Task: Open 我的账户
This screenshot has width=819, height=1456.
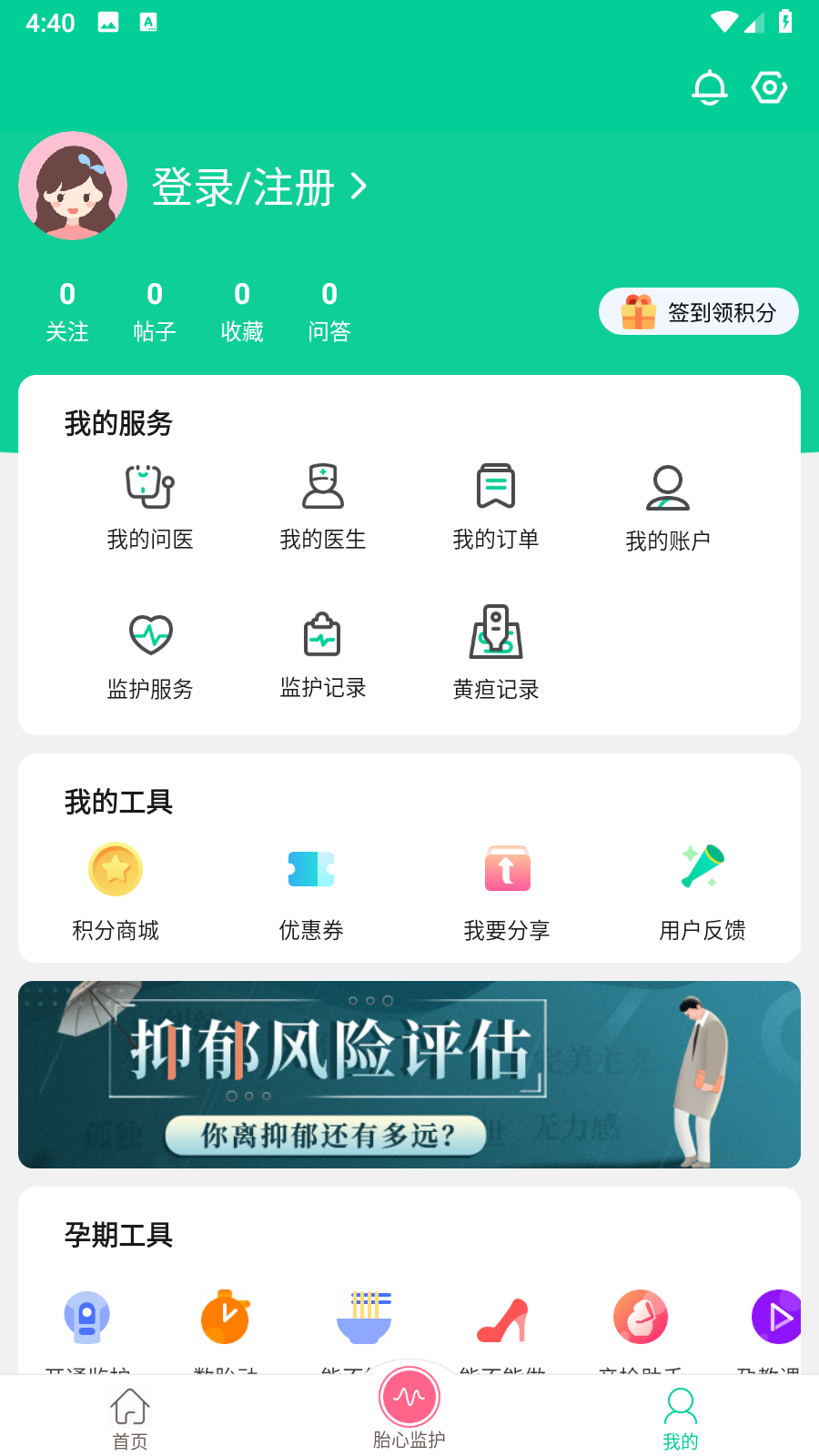Action: (668, 508)
